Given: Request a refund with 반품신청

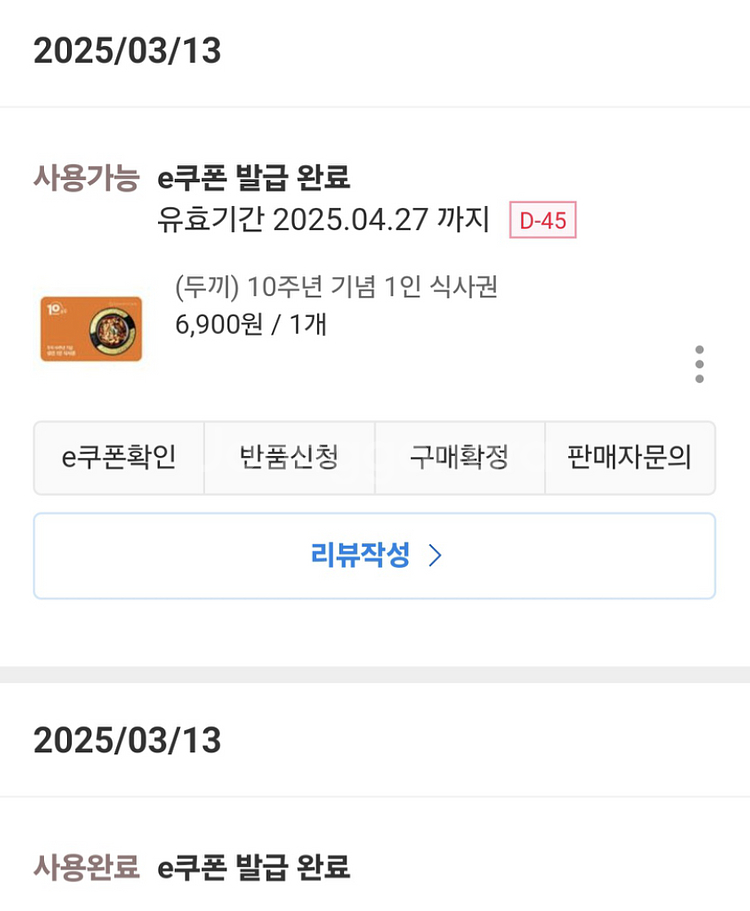Looking at the screenshot, I should point(289,458).
